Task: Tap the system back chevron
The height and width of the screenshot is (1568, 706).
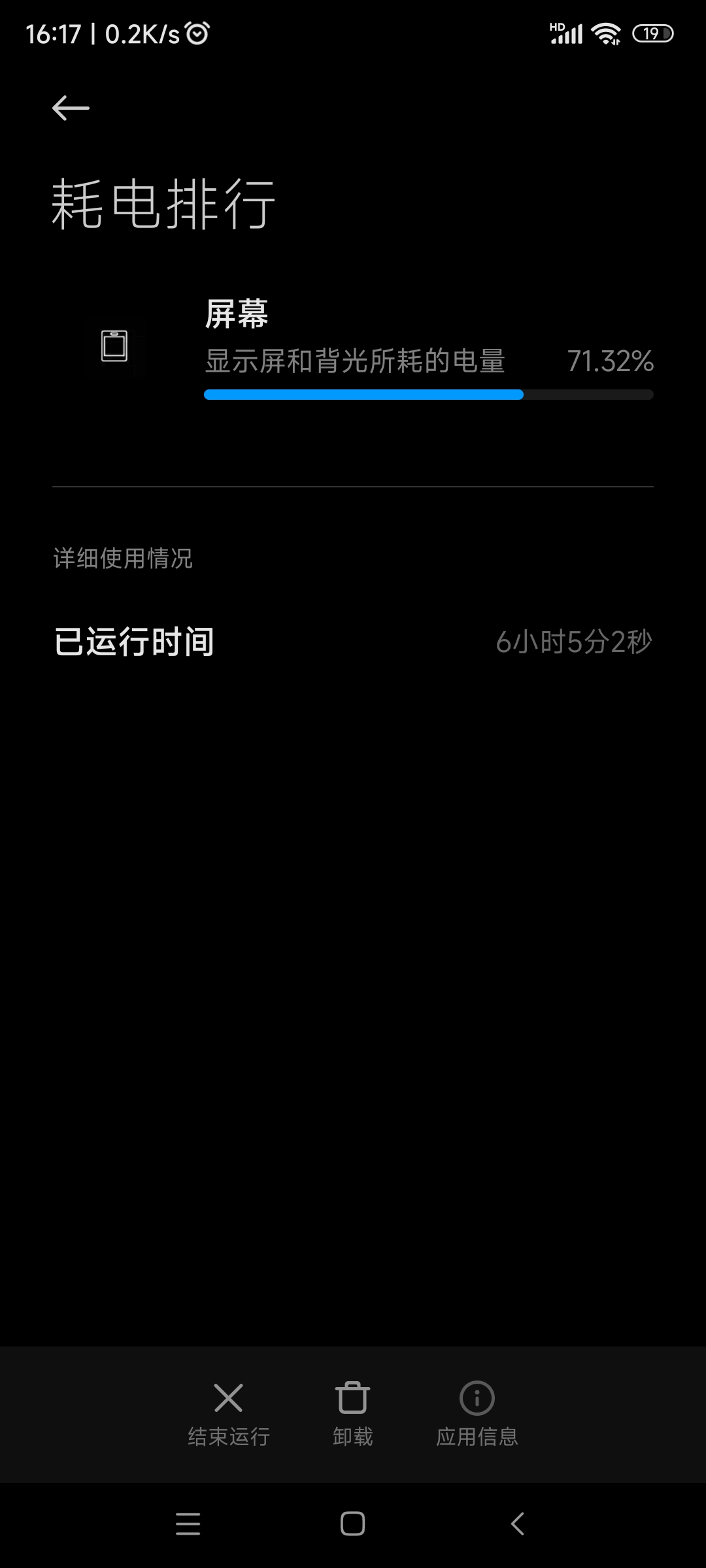Action: point(517,1524)
